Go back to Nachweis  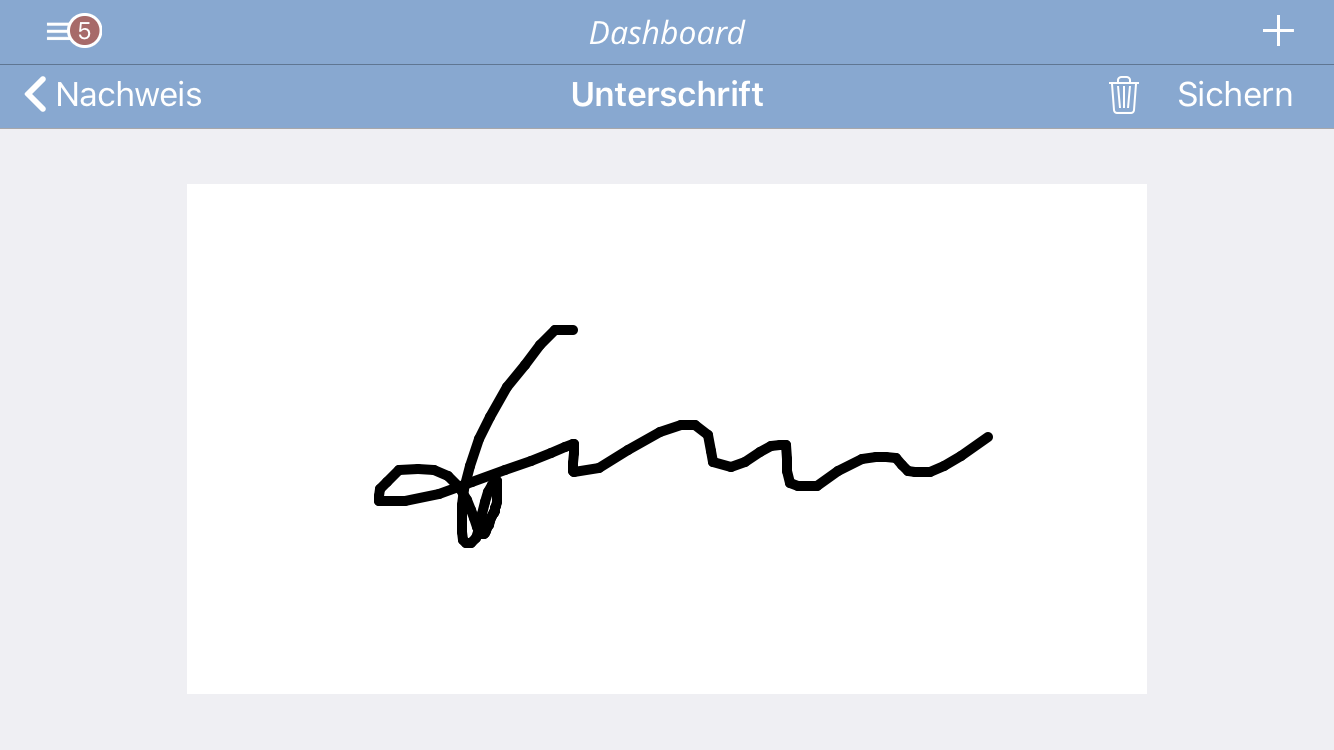point(112,95)
